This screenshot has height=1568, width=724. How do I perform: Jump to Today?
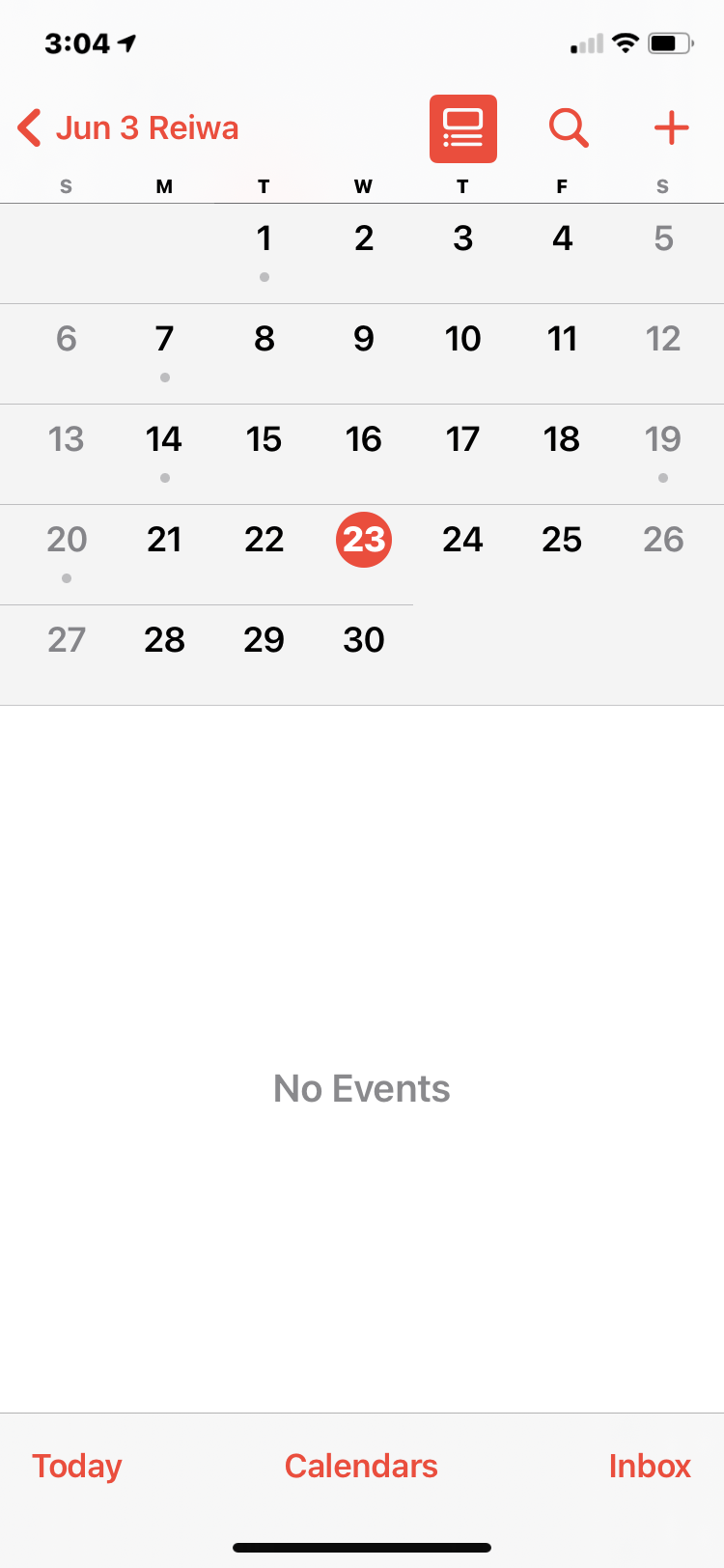(x=77, y=1466)
